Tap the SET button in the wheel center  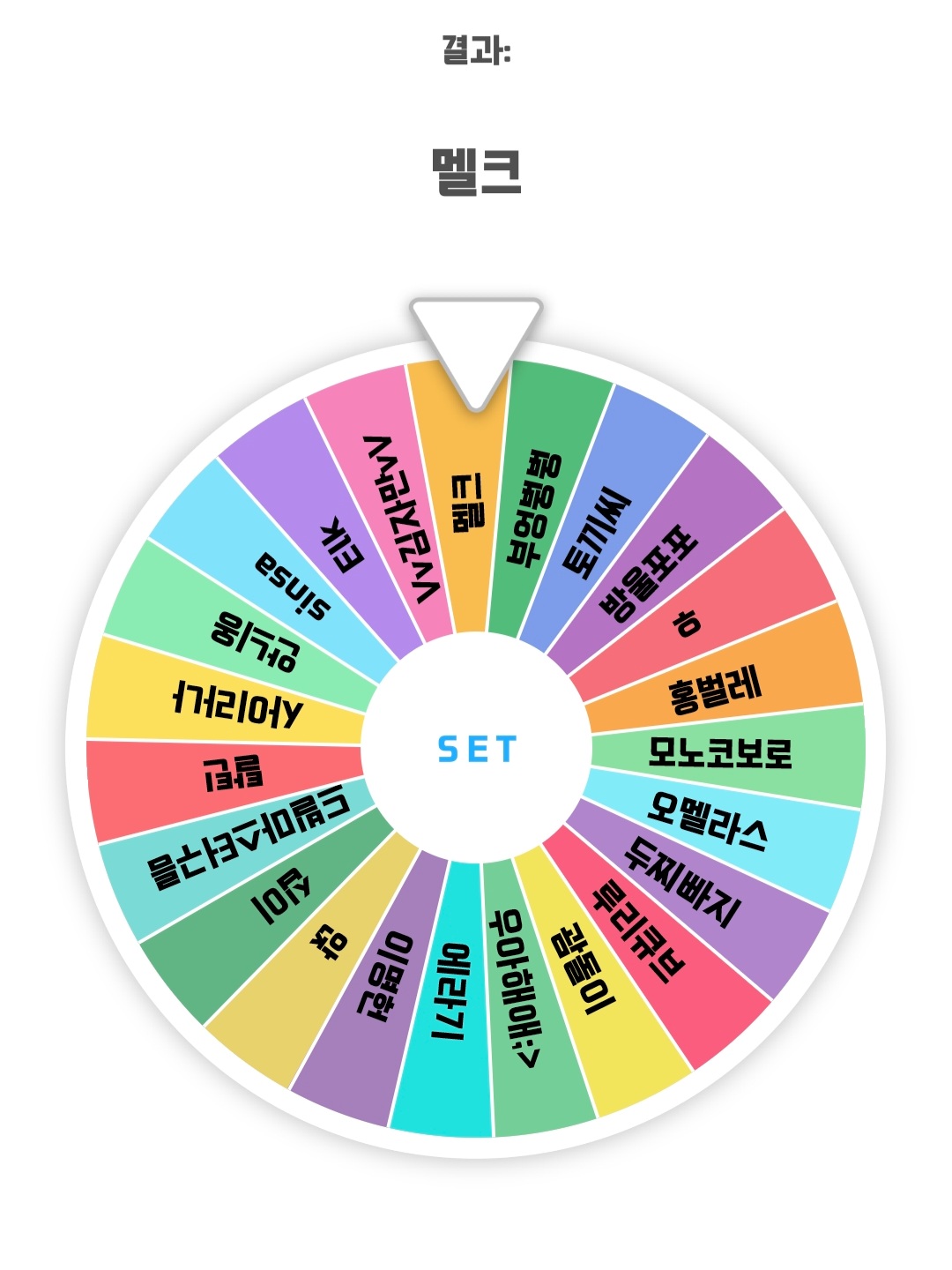click(x=476, y=749)
